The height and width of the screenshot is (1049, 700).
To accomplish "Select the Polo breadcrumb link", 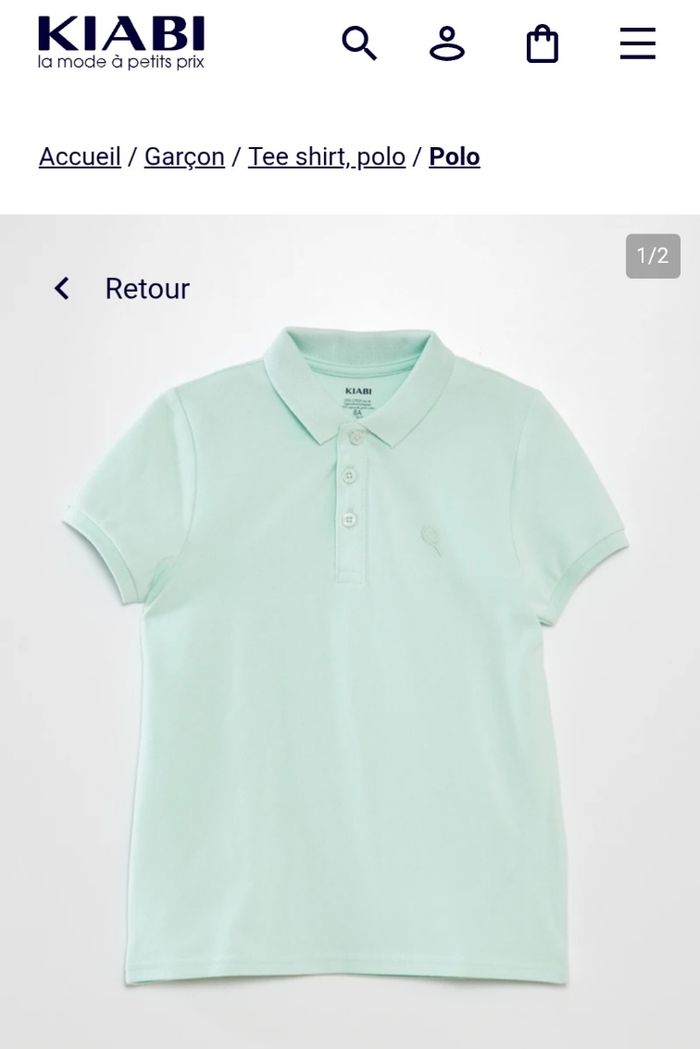I will pyautogui.click(x=454, y=157).
